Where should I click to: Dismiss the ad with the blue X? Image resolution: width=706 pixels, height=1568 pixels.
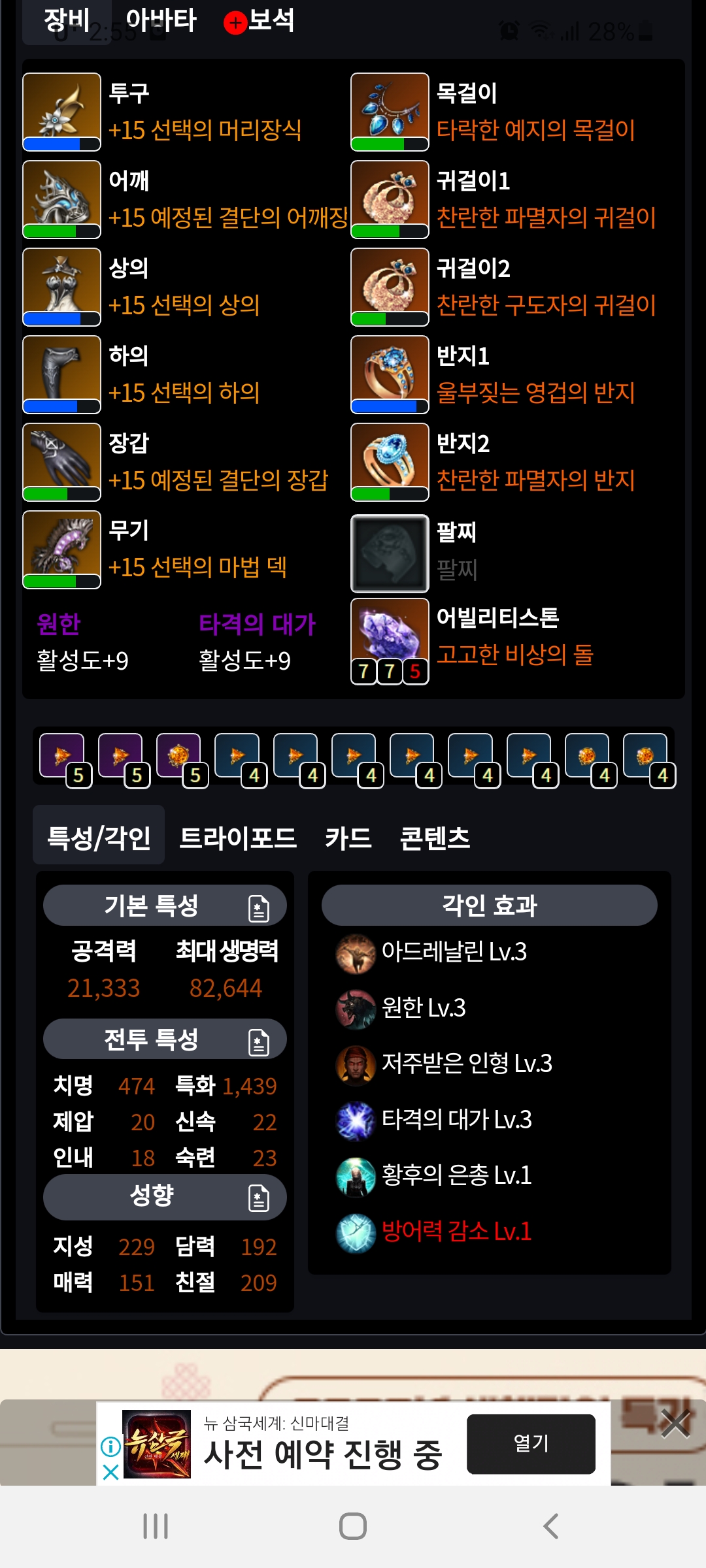tap(110, 1472)
